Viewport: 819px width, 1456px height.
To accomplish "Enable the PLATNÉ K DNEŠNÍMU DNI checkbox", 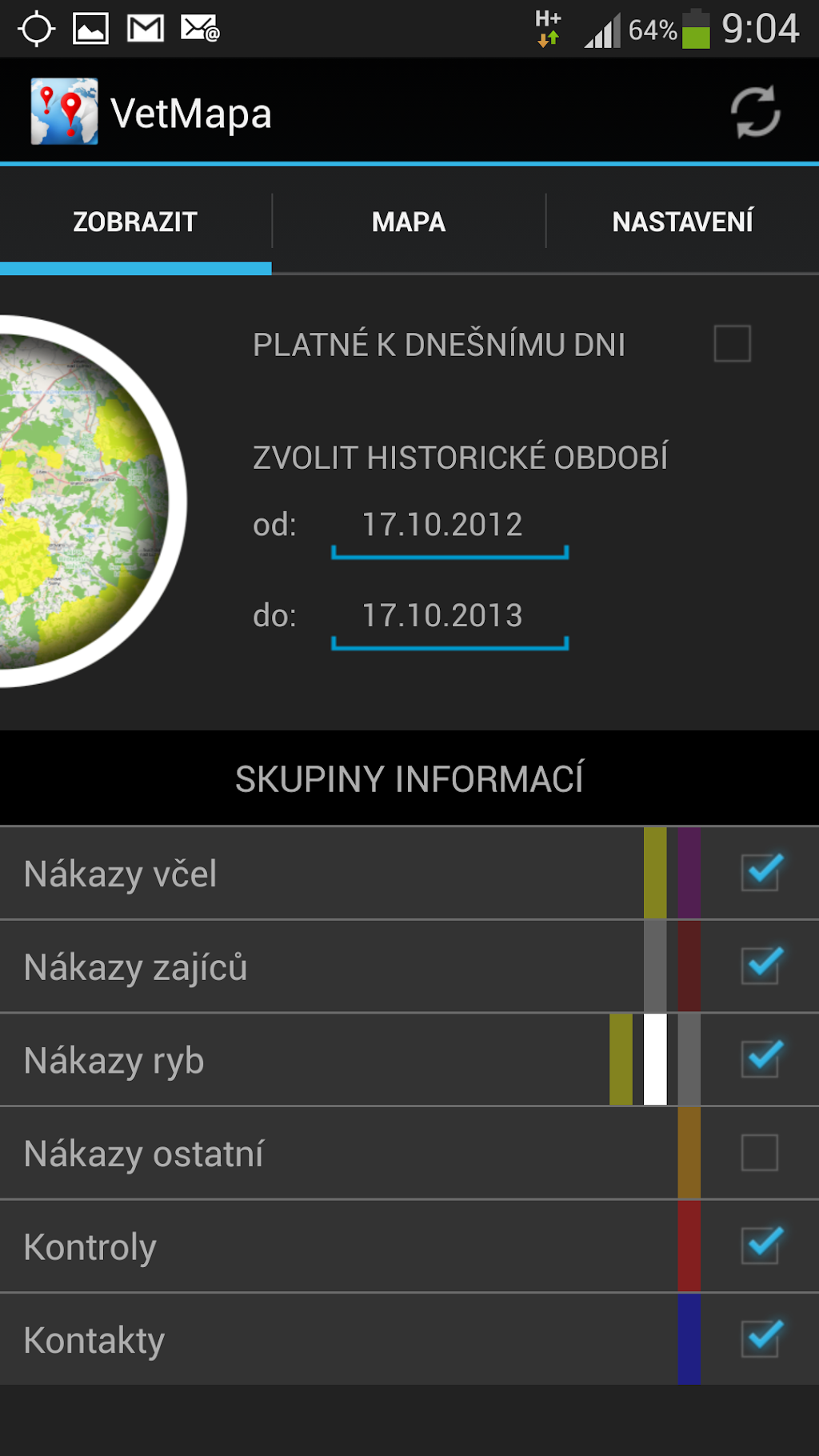I will 732,344.
